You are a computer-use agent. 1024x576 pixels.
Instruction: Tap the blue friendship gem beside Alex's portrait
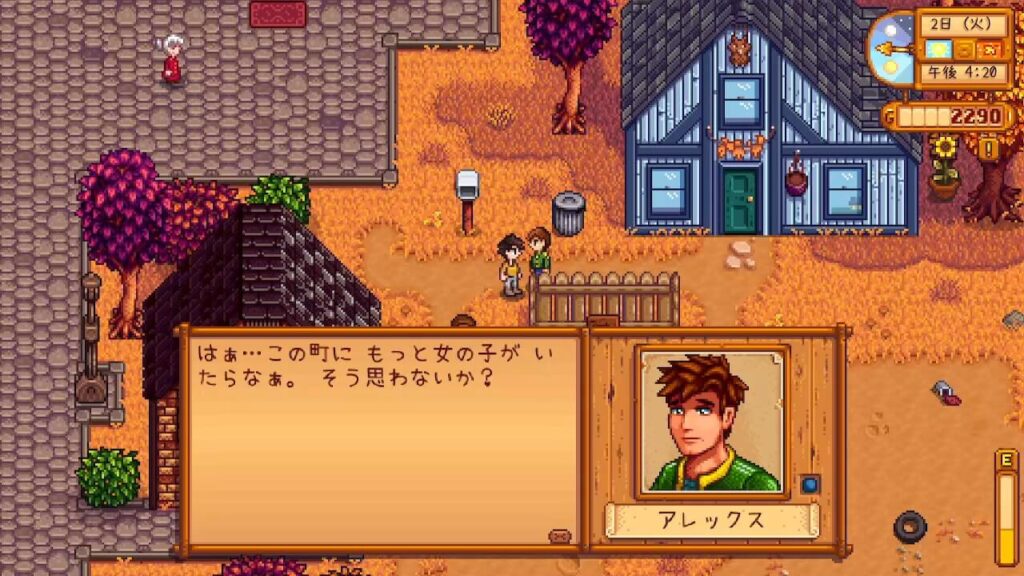pos(810,484)
